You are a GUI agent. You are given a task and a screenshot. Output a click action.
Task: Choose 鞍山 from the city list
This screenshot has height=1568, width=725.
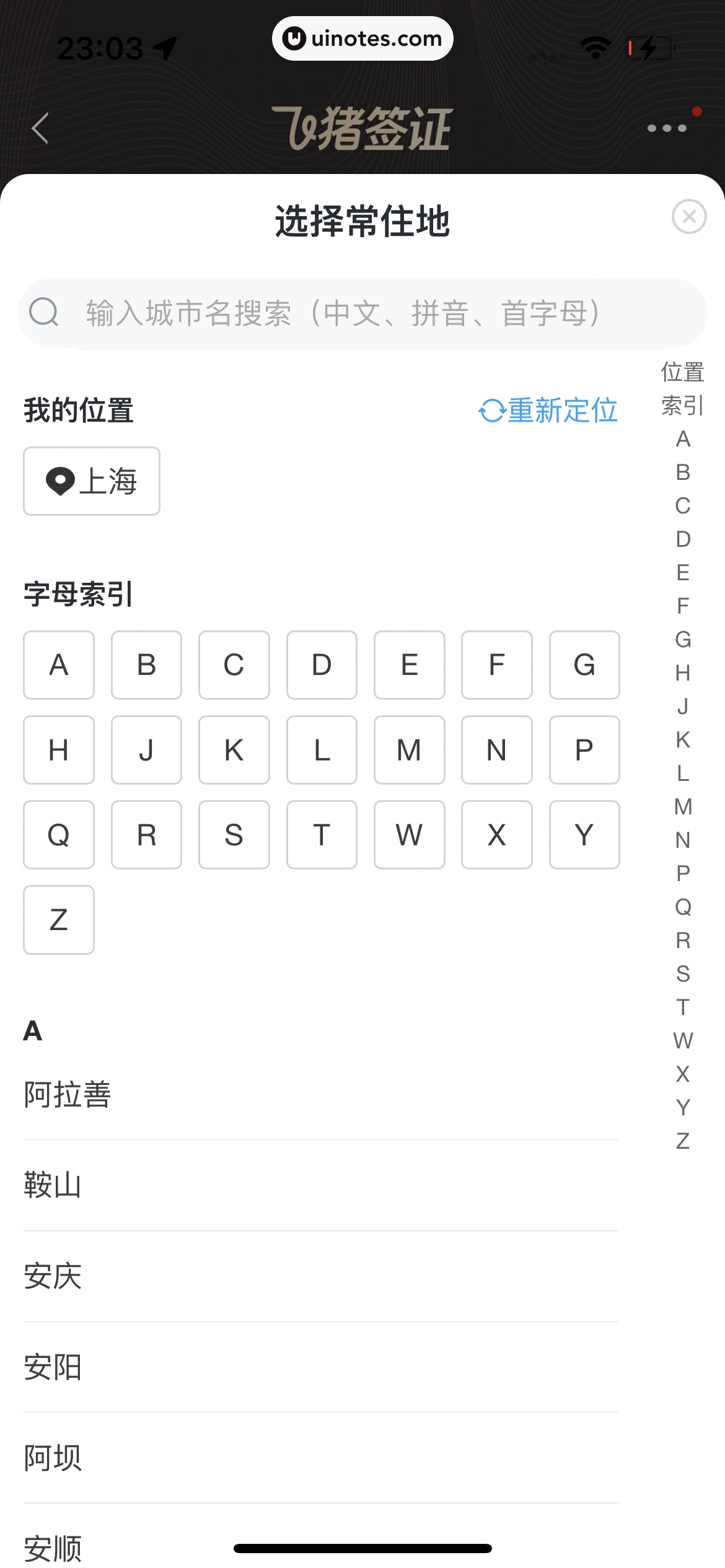coord(53,1185)
